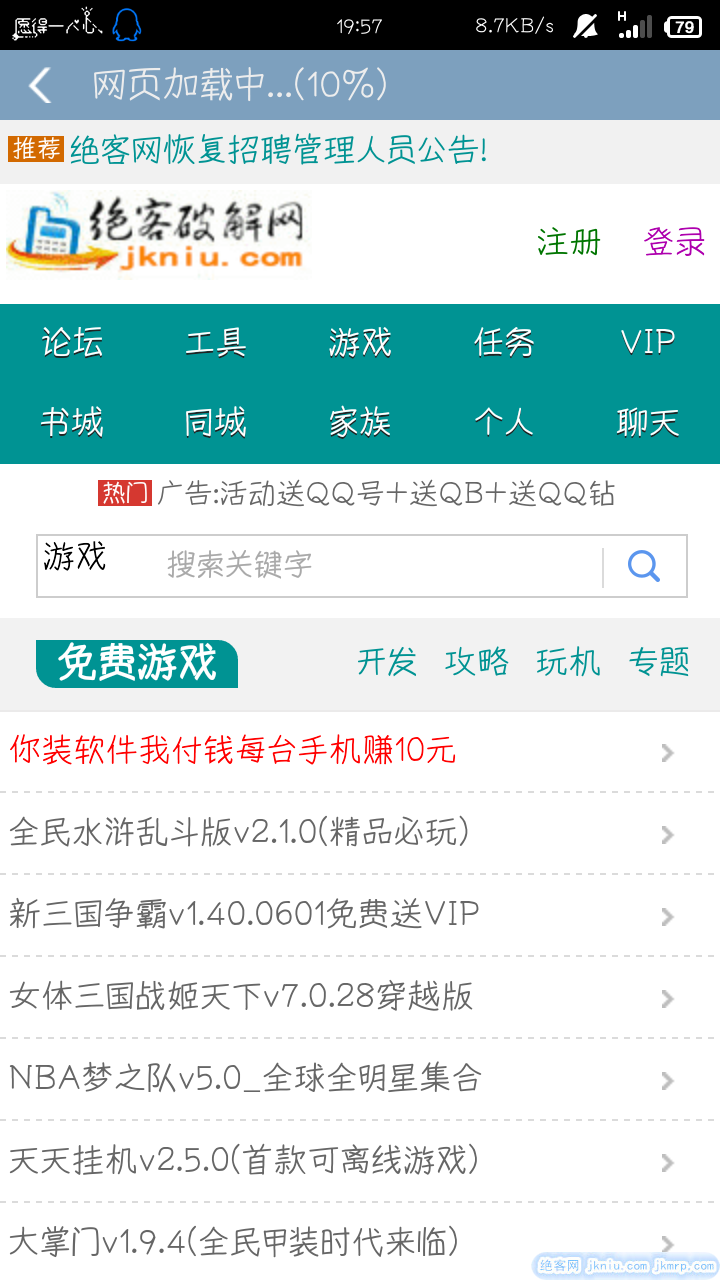
Task: Tap the 登录 link
Action: (674, 242)
